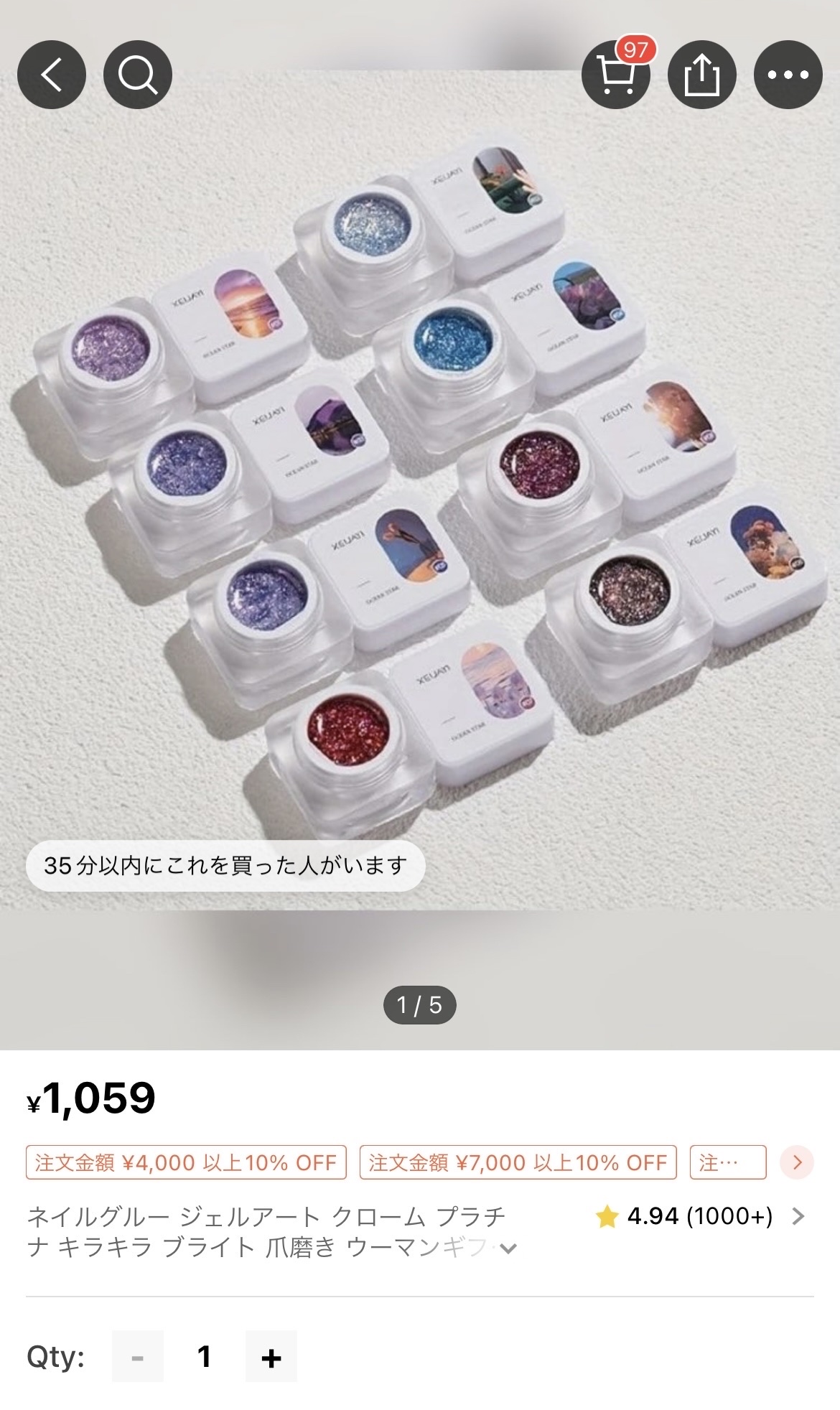Increase quantity with the plus button
The image size is (840, 1410).
271,1356
